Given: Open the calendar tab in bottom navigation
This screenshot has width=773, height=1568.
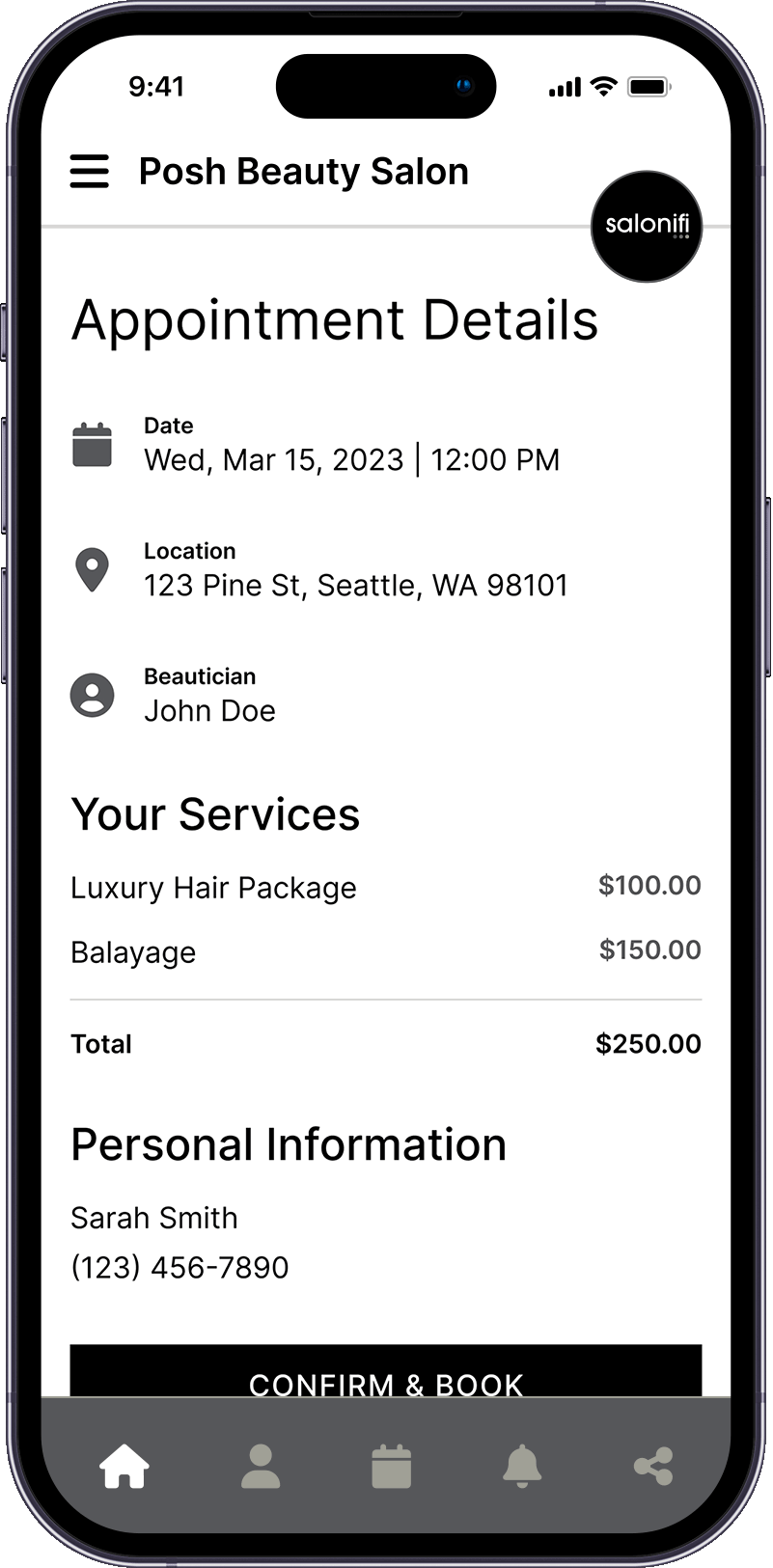Looking at the screenshot, I should [x=391, y=1466].
